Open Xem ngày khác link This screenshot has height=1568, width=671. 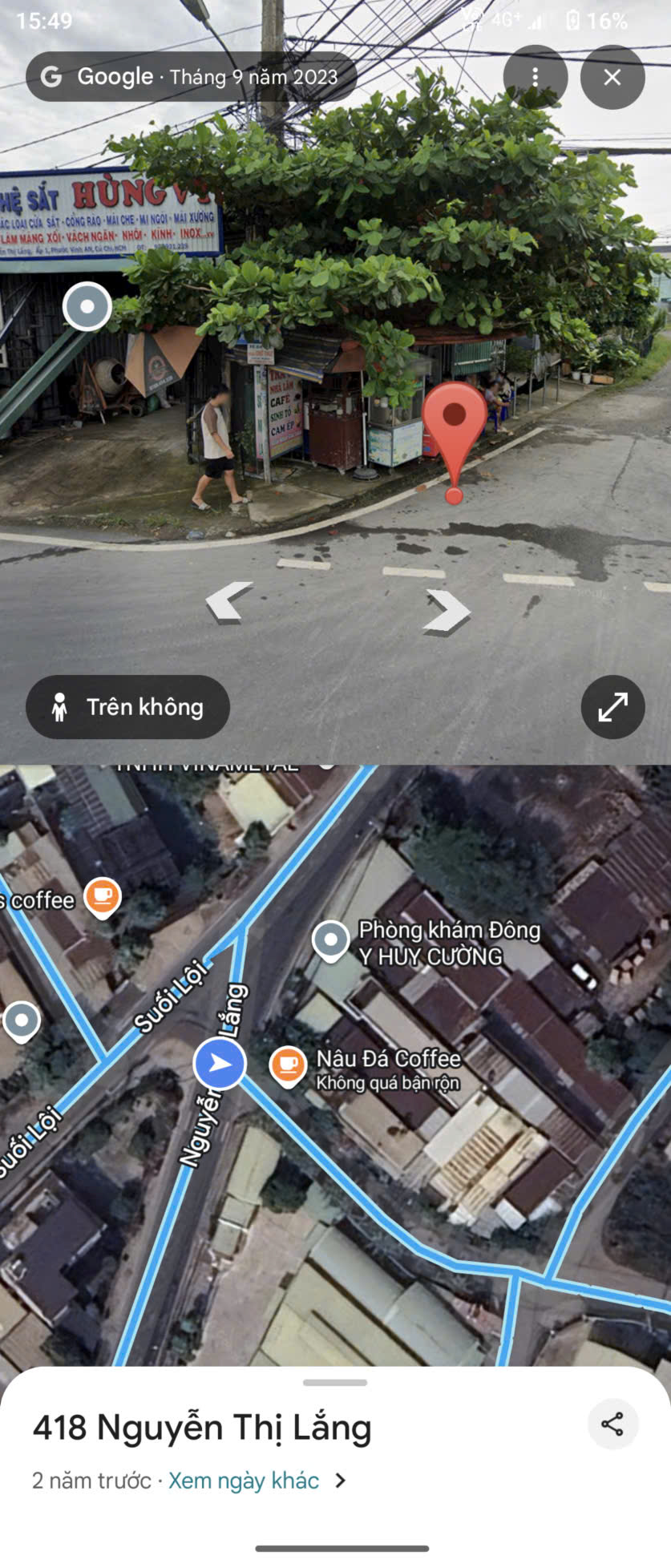coord(245,1480)
